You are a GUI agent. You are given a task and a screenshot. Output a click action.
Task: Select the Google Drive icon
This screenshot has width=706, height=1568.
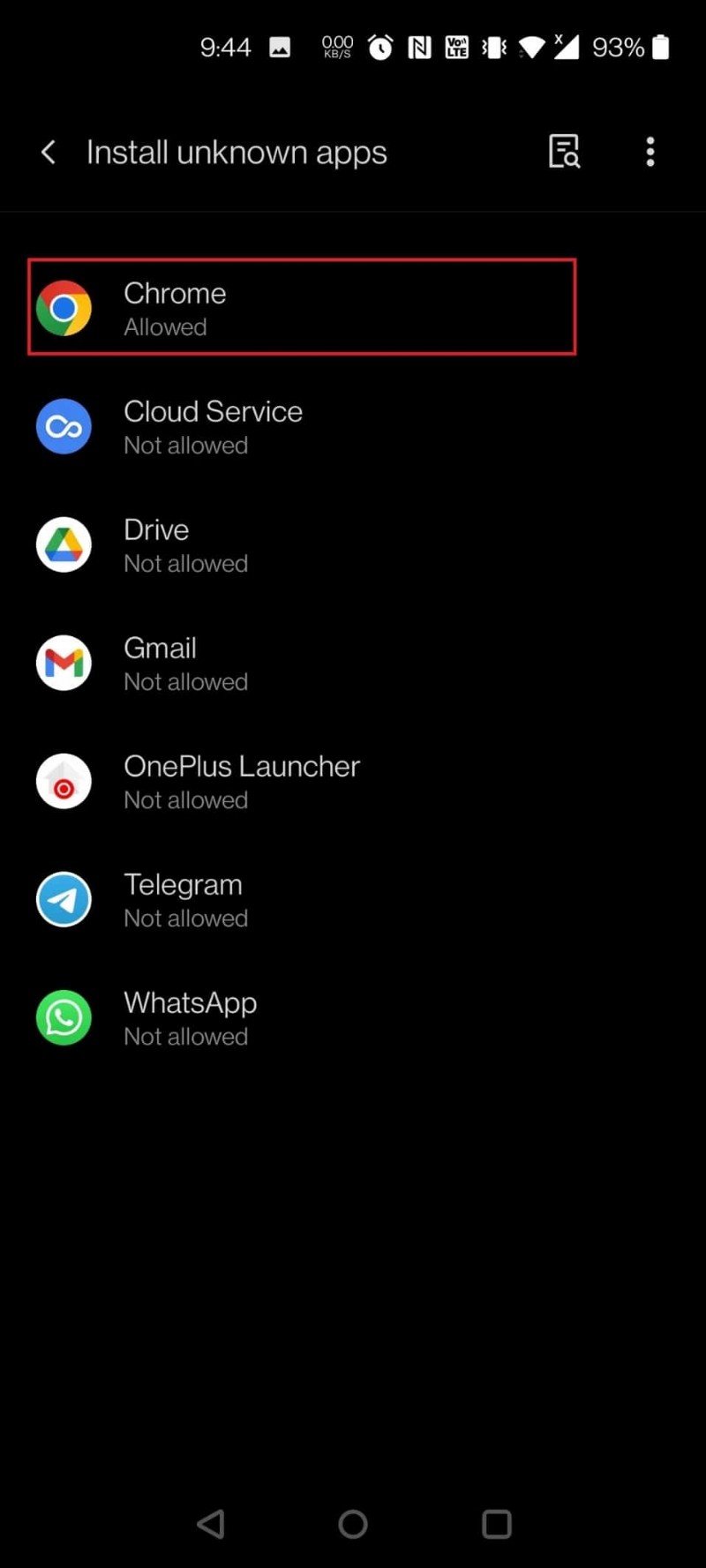64,544
